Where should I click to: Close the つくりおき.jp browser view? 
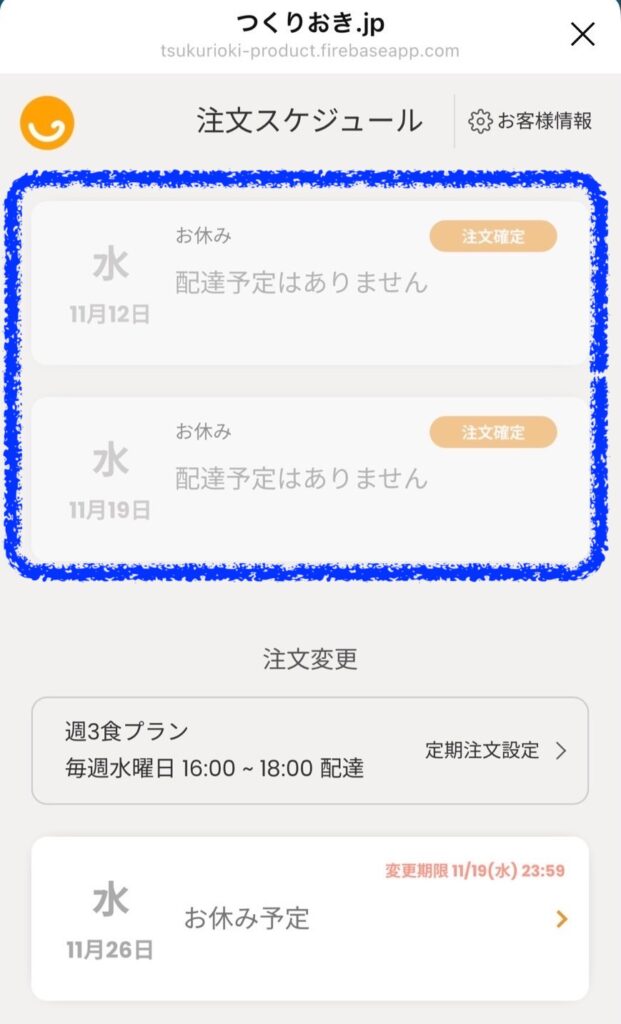click(x=582, y=34)
